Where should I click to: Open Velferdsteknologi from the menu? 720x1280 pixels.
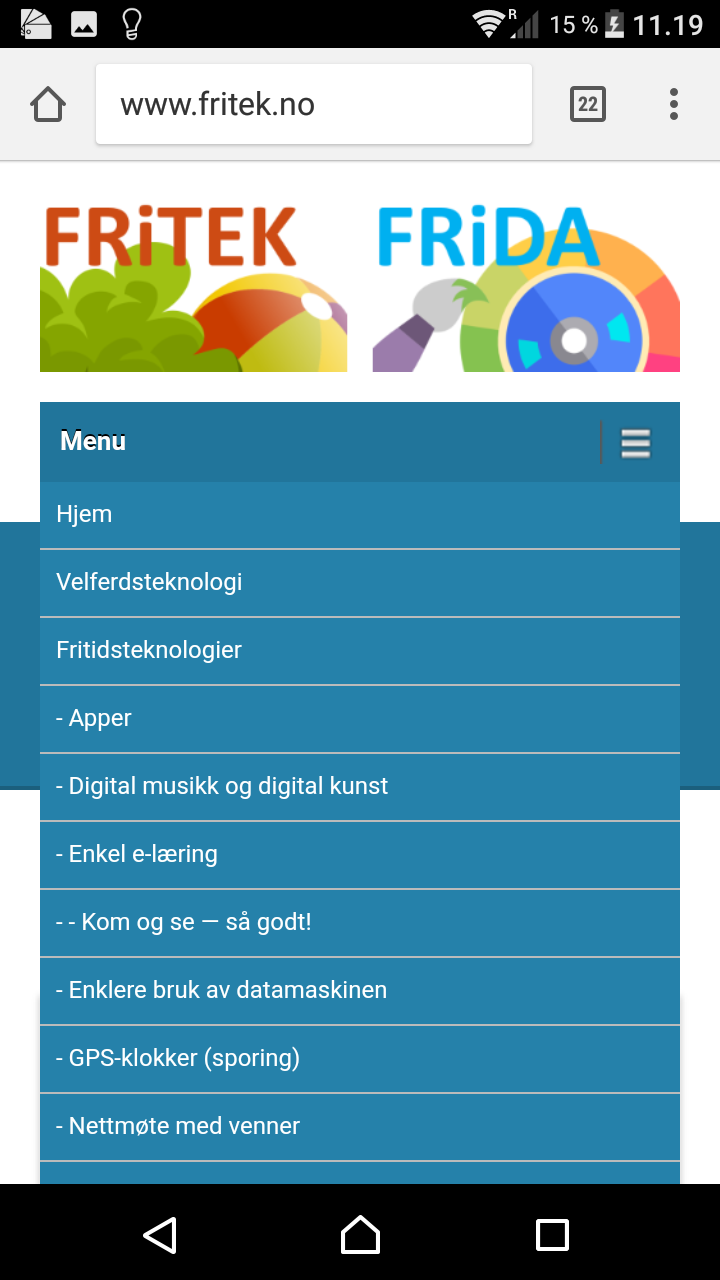pyautogui.click(x=150, y=583)
